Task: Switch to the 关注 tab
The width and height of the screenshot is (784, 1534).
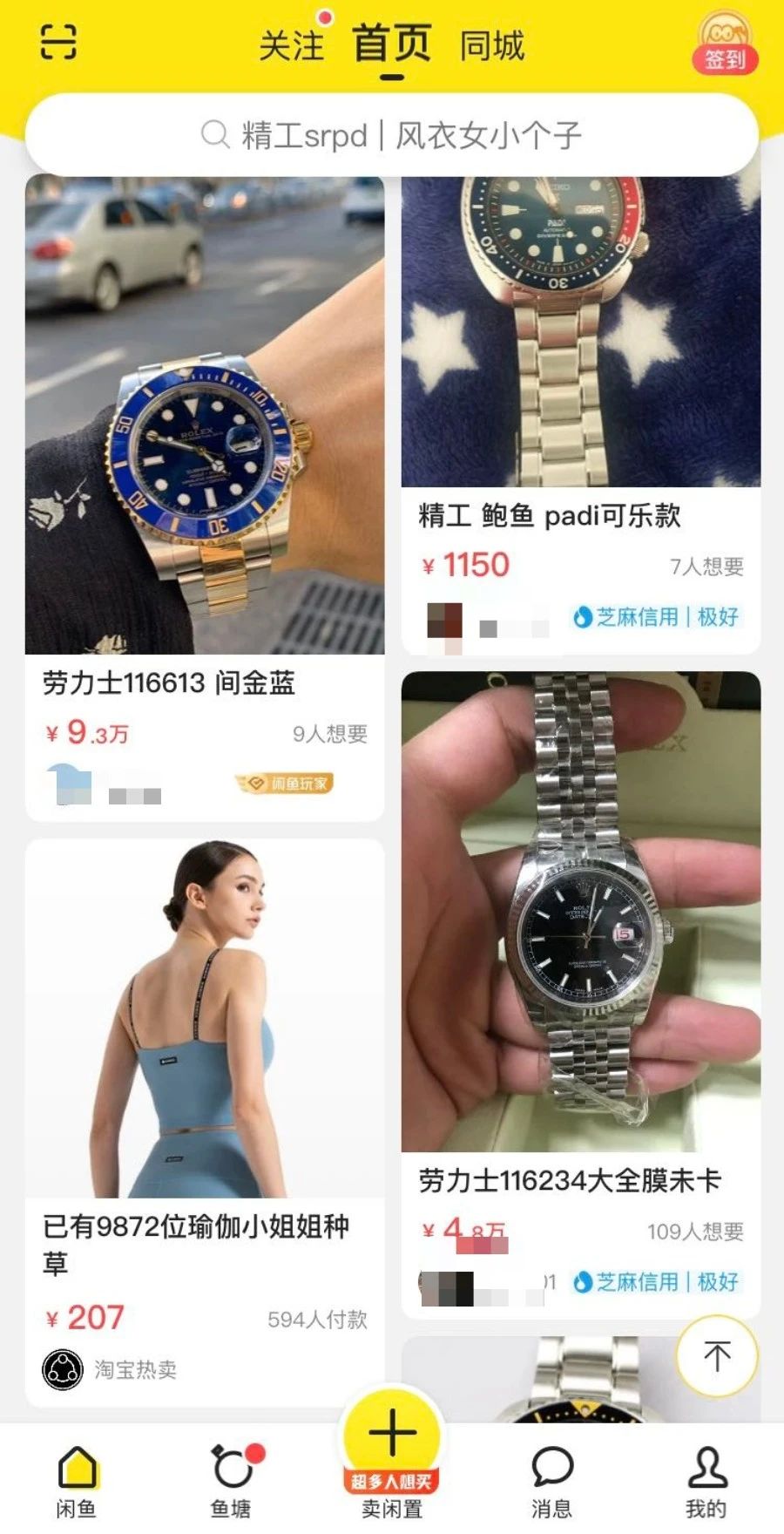Action: tap(289, 48)
